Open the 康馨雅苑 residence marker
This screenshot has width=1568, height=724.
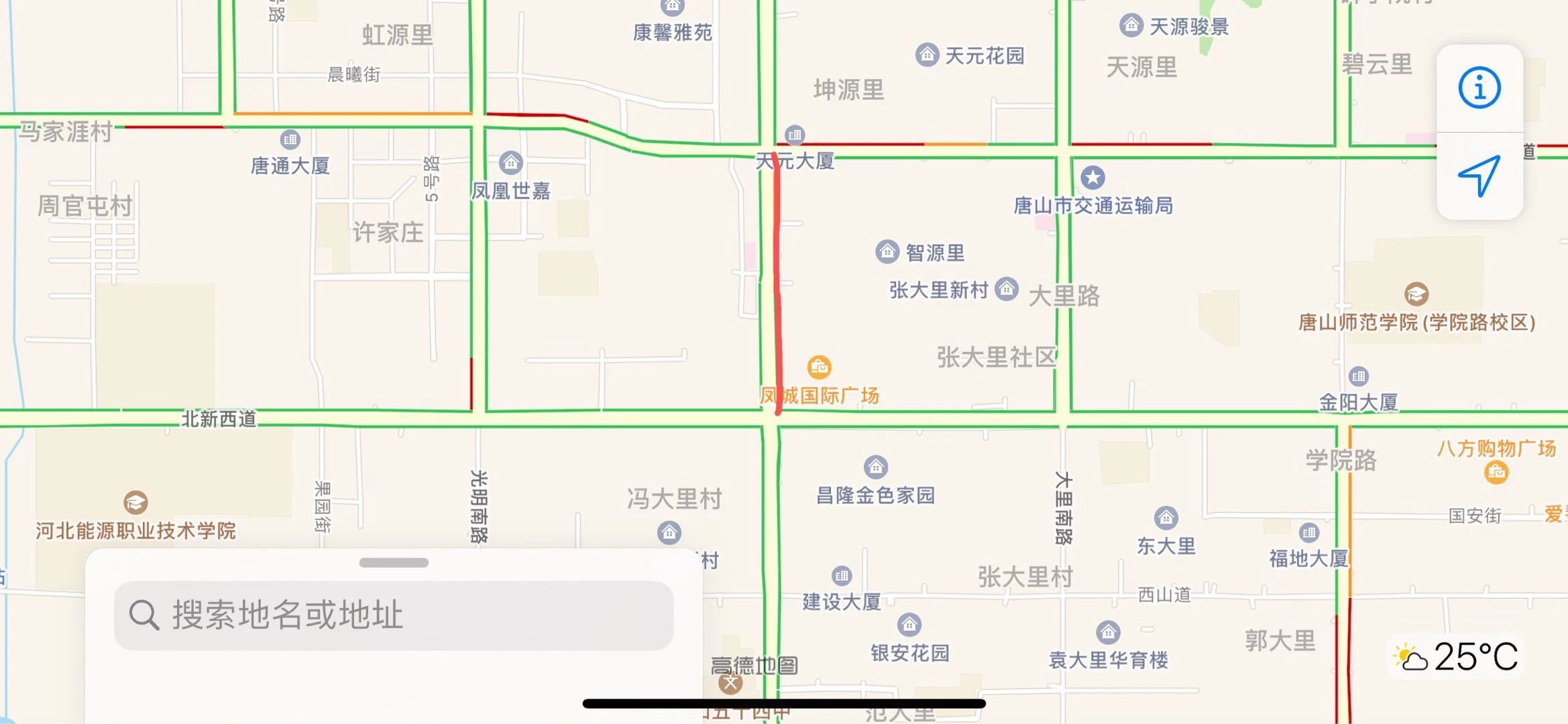[x=672, y=7]
